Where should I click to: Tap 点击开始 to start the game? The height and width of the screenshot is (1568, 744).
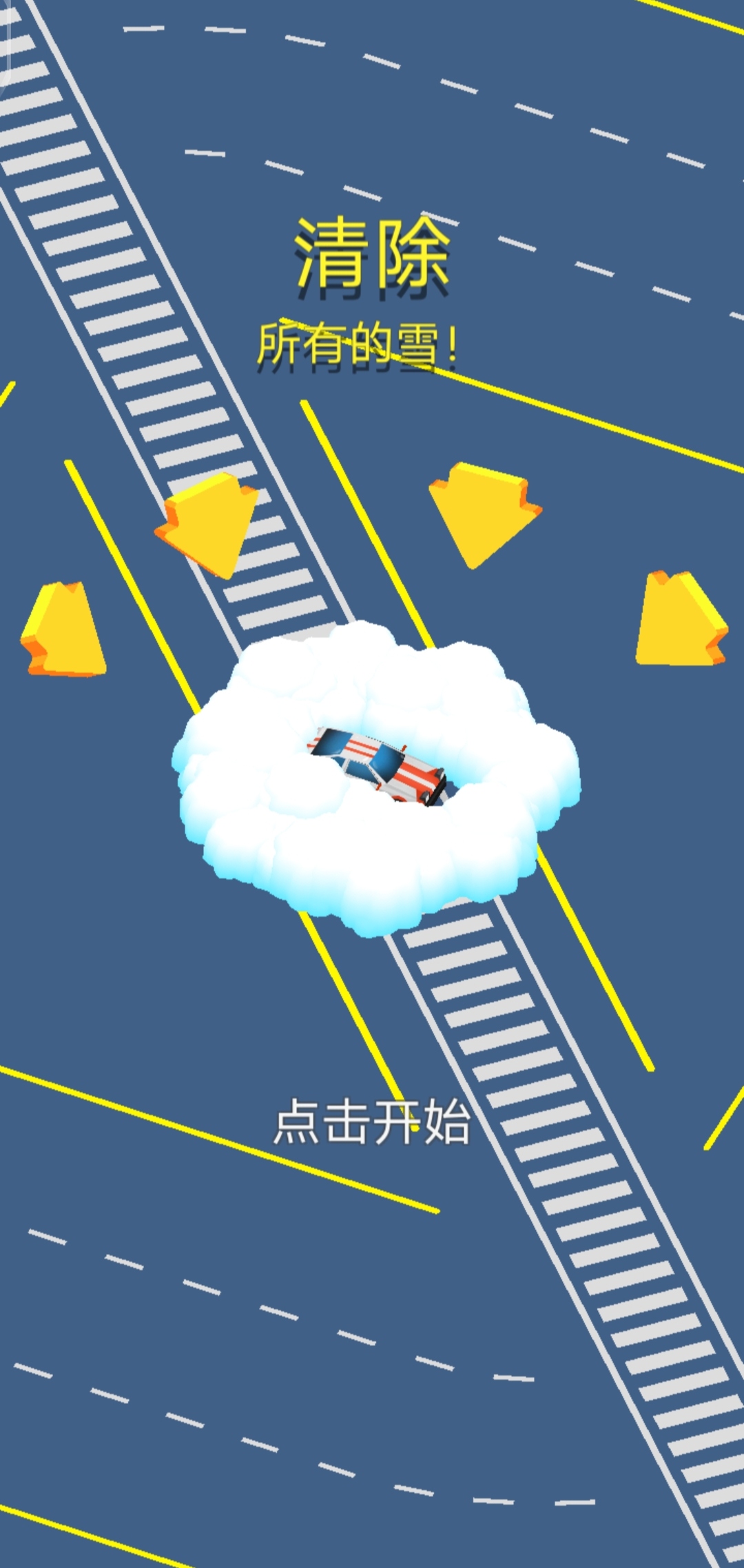(x=372, y=1122)
